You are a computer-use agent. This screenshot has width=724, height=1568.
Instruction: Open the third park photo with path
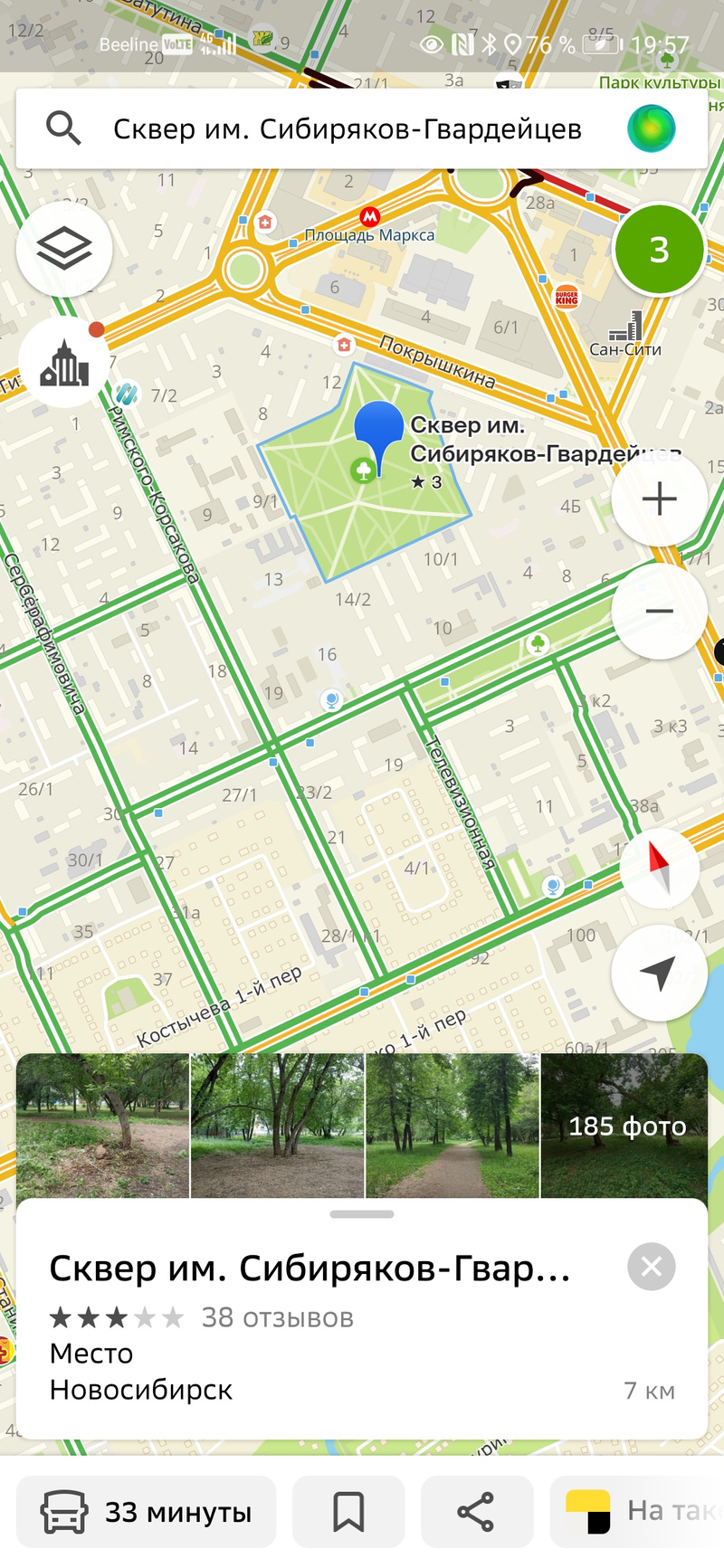pos(452,1125)
